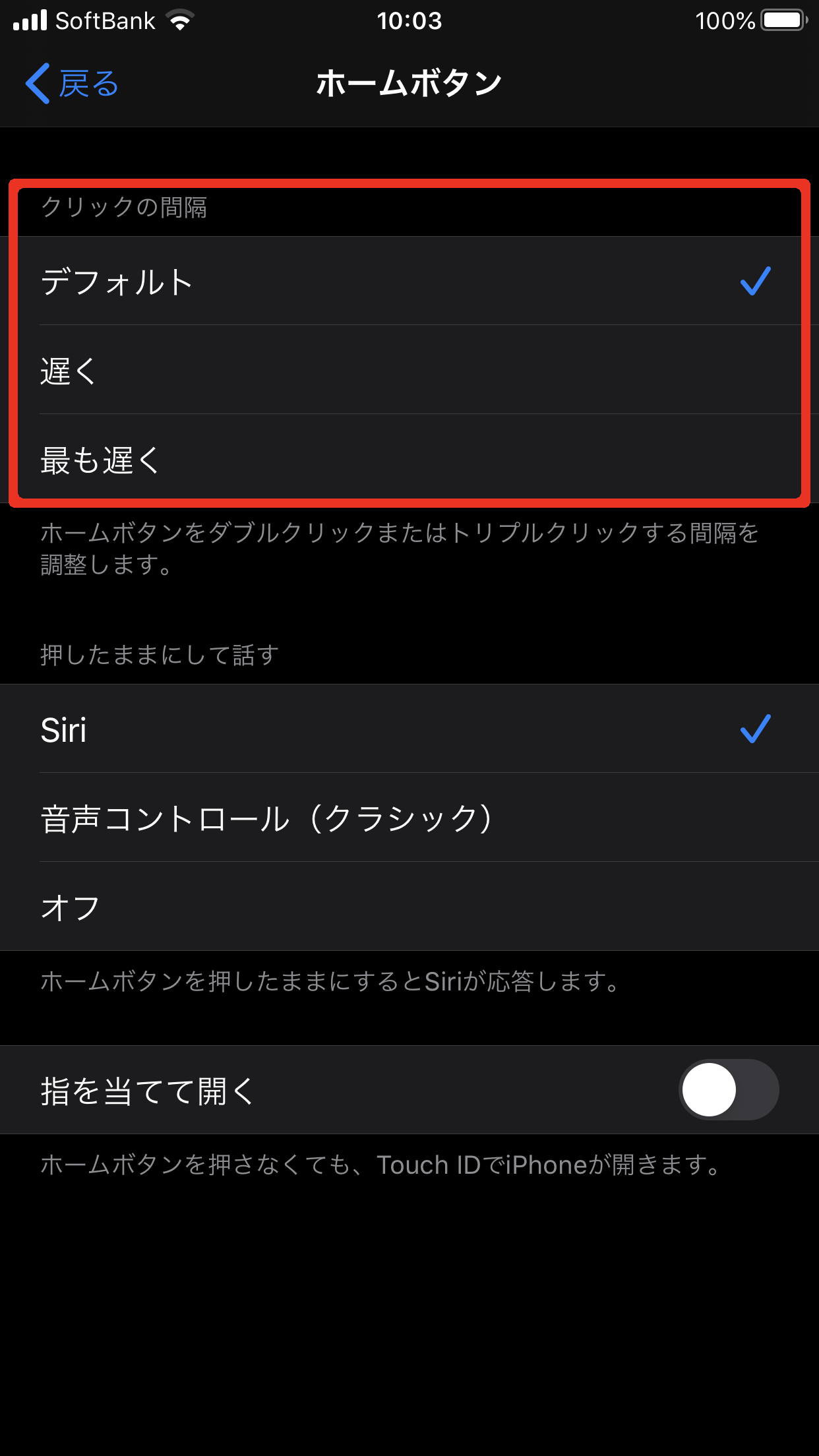819x1456 pixels.
Task: Select デフォルト click speed
Action: click(x=409, y=282)
